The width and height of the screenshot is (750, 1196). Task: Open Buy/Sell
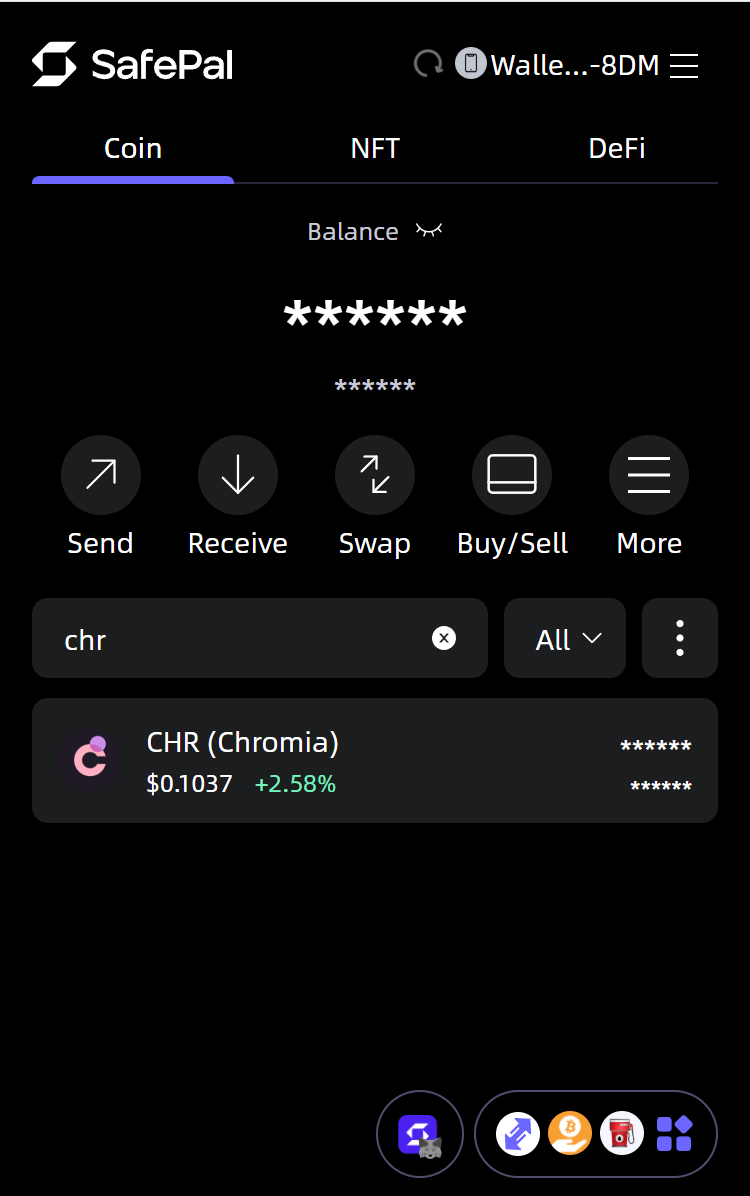coord(511,475)
